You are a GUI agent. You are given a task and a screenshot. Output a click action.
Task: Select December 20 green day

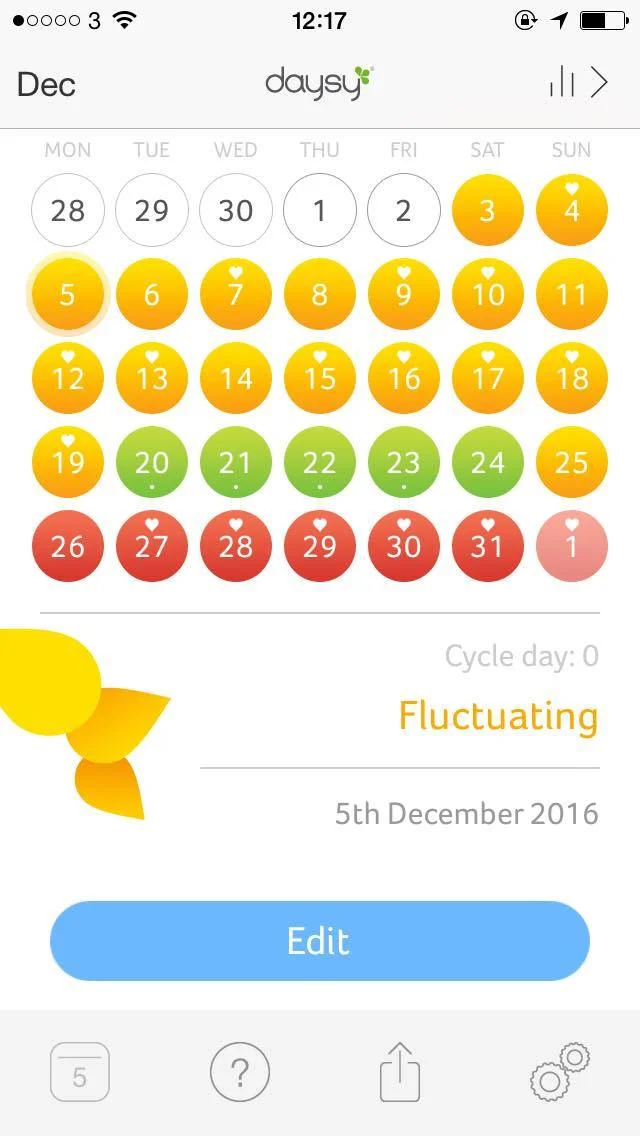[151, 462]
